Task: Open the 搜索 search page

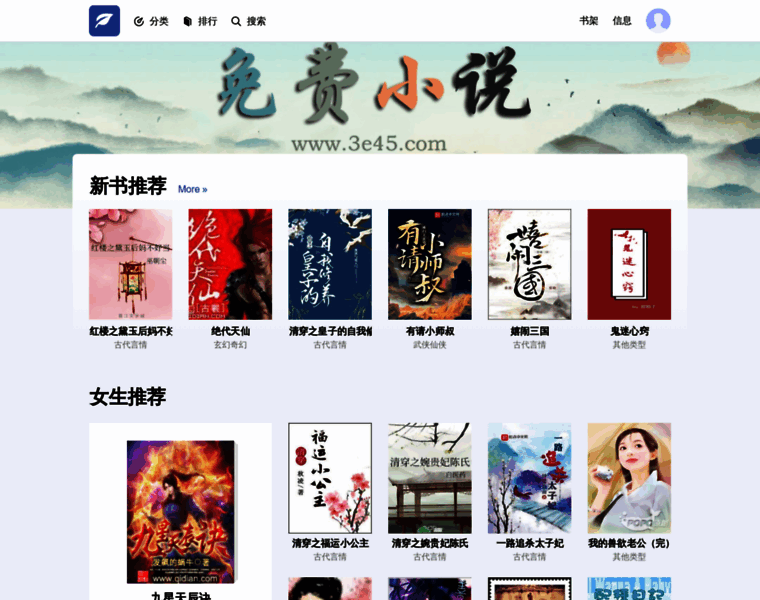Action: click(x=248, y=21)
